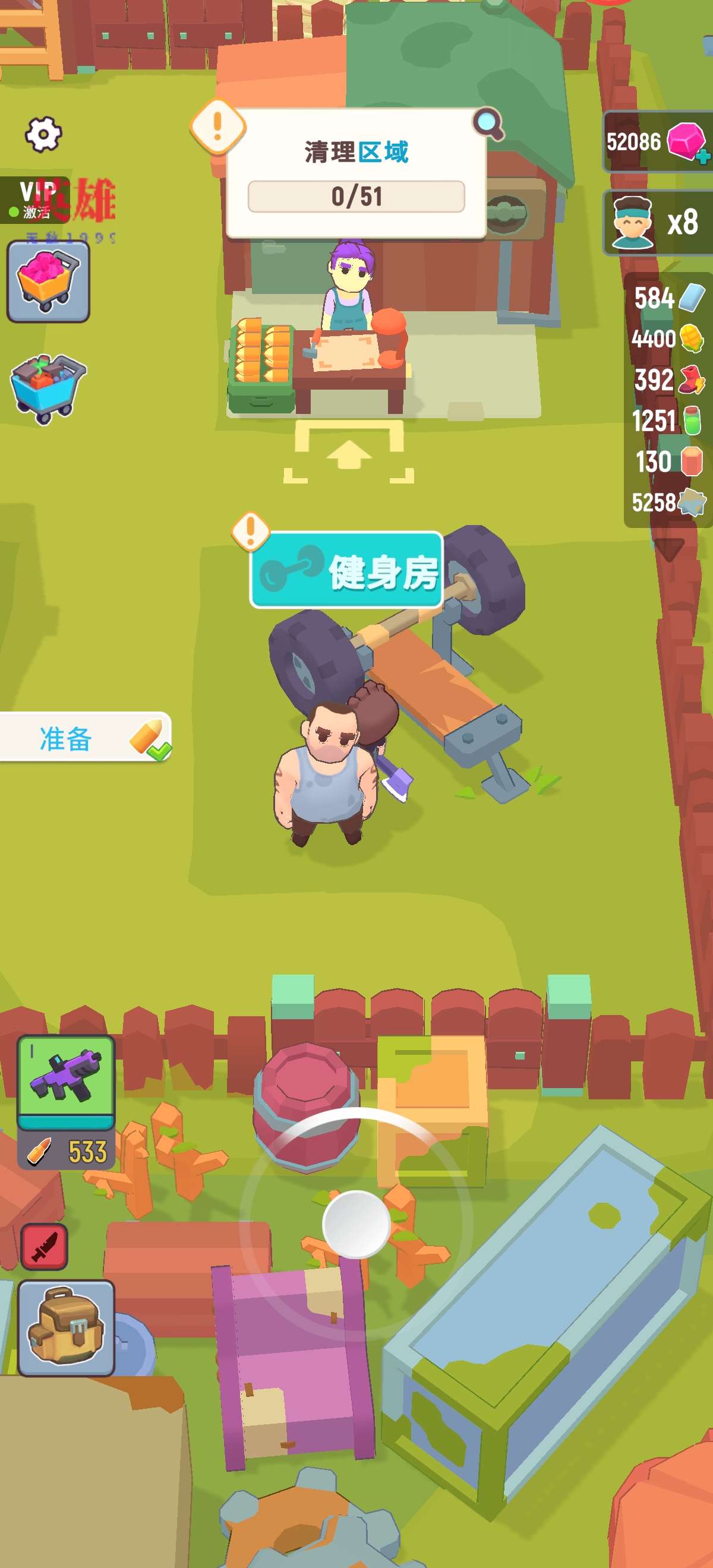The image size is (713, 1568).
Task: Open the gem shop cart
Action: [48, 282]
